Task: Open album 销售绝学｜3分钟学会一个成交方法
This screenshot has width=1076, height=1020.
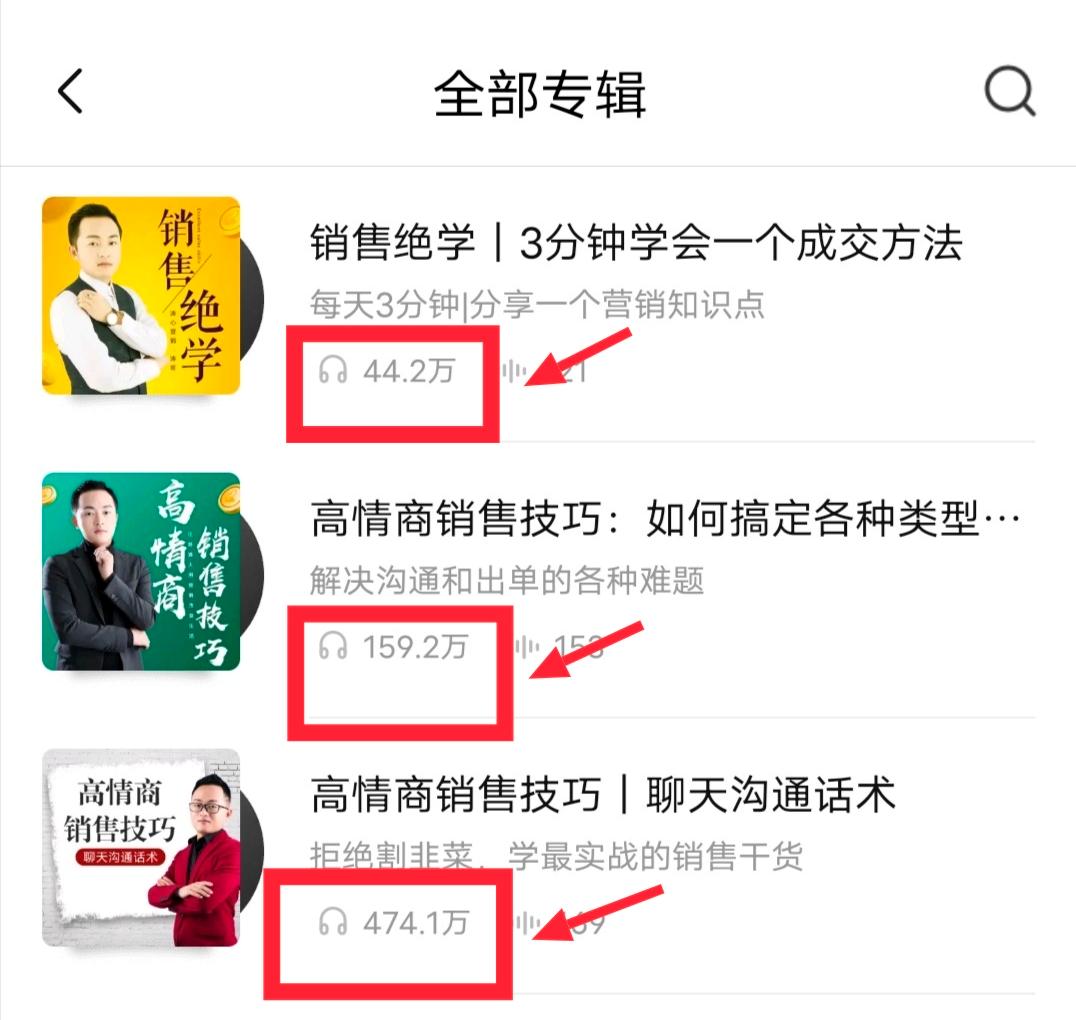Action: click(635, 243)
